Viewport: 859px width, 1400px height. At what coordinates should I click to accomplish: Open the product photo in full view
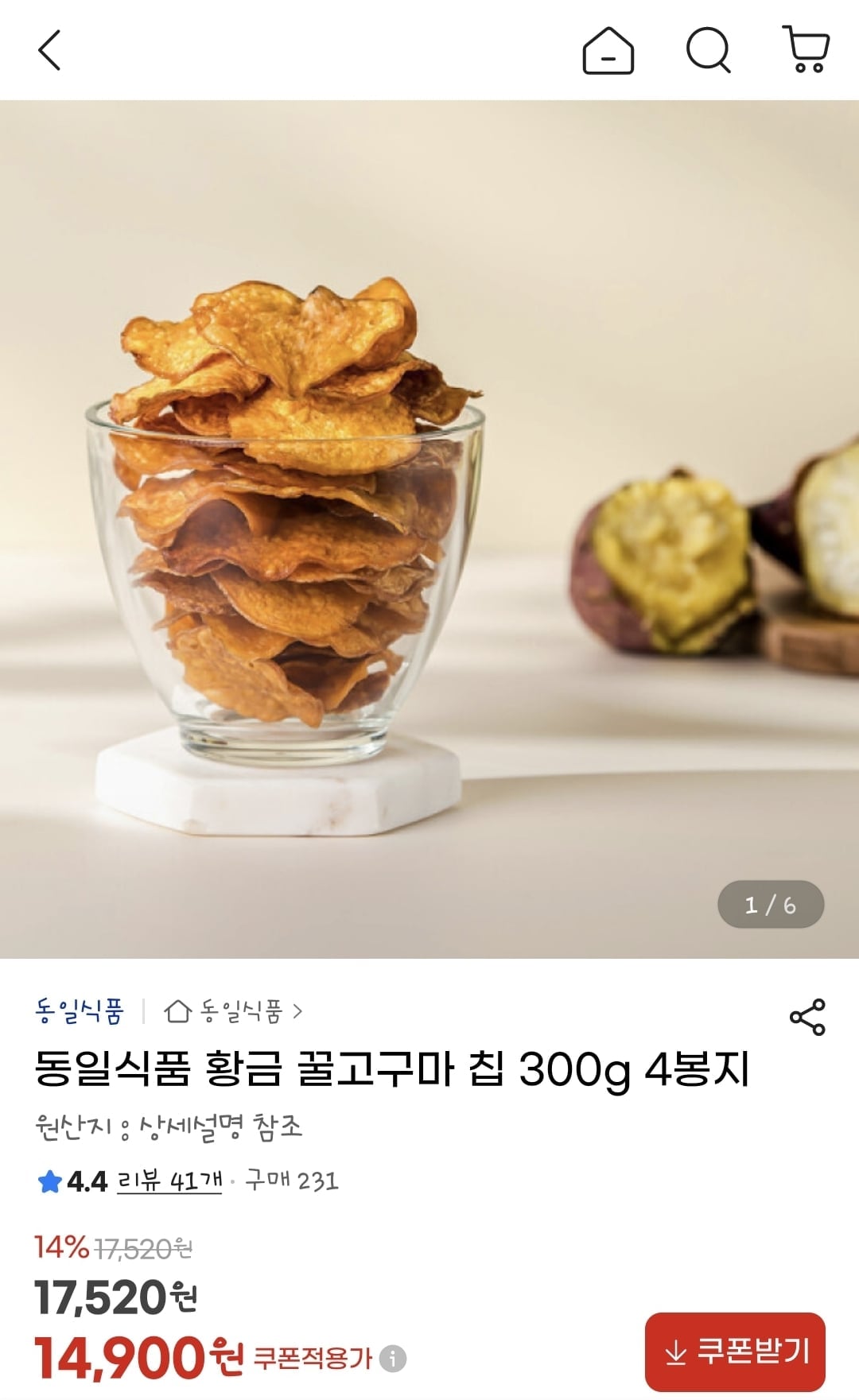click(429, 528)
